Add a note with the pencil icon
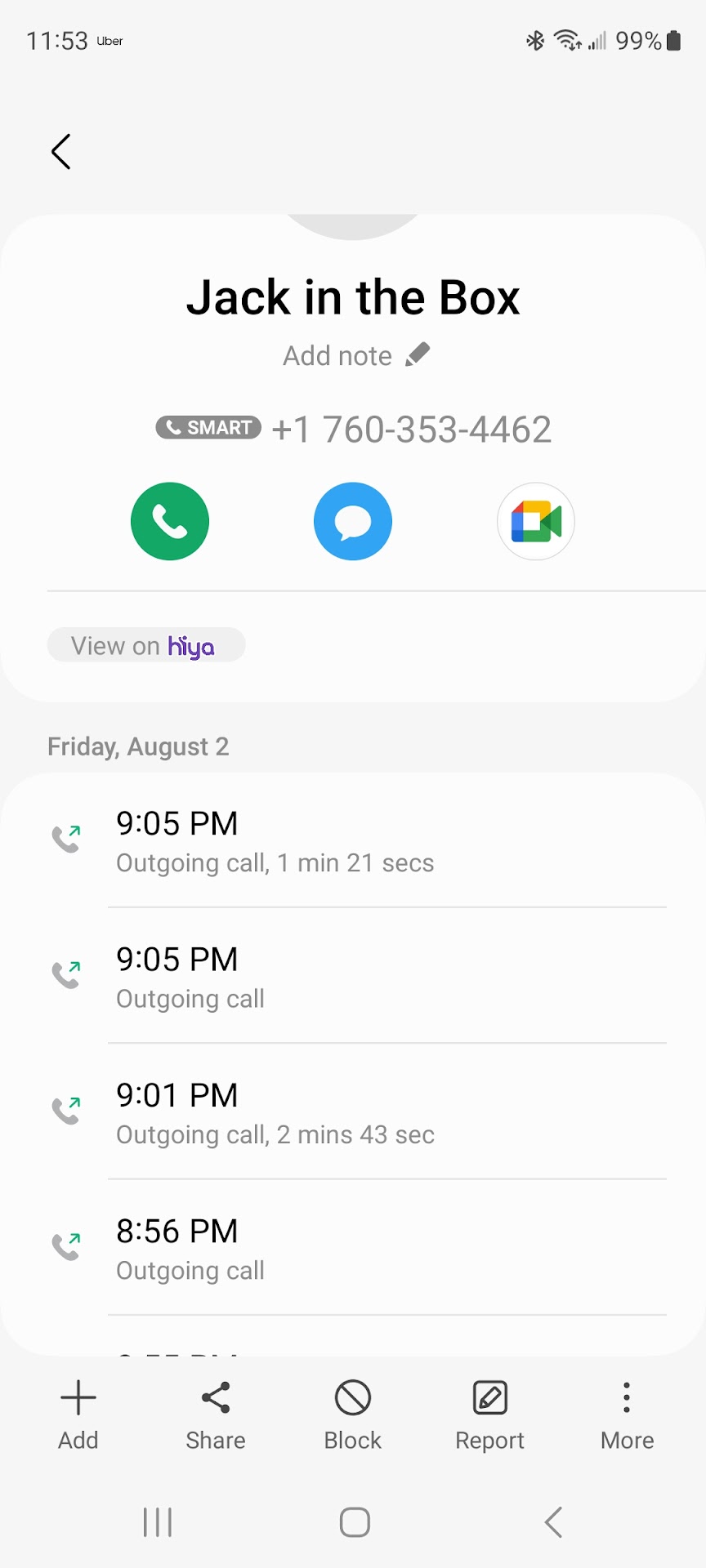The width and height of the screenshot is (706, 1568). [418, 355]
